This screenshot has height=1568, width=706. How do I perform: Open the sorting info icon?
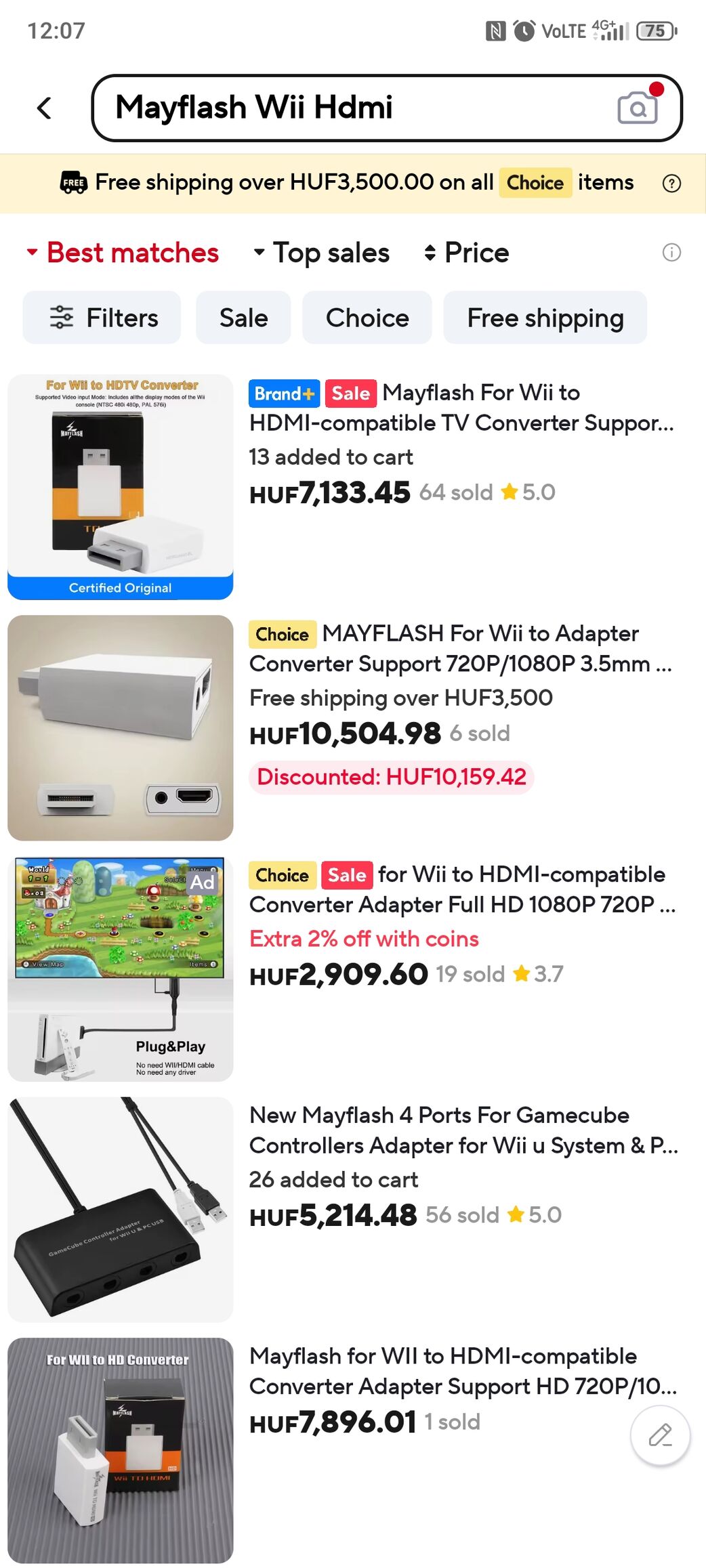click(x=671, y=253)
